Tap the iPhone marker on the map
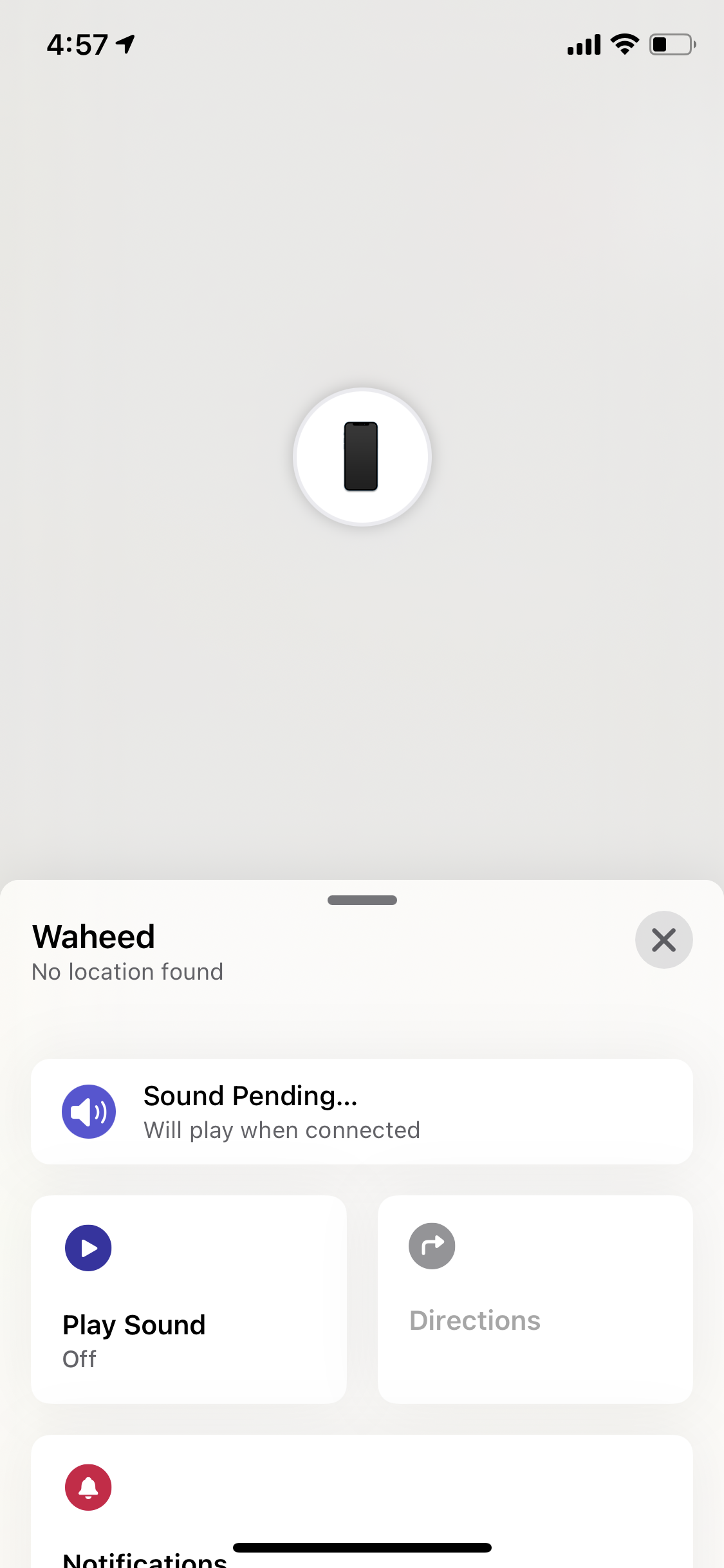 point(362,457)
